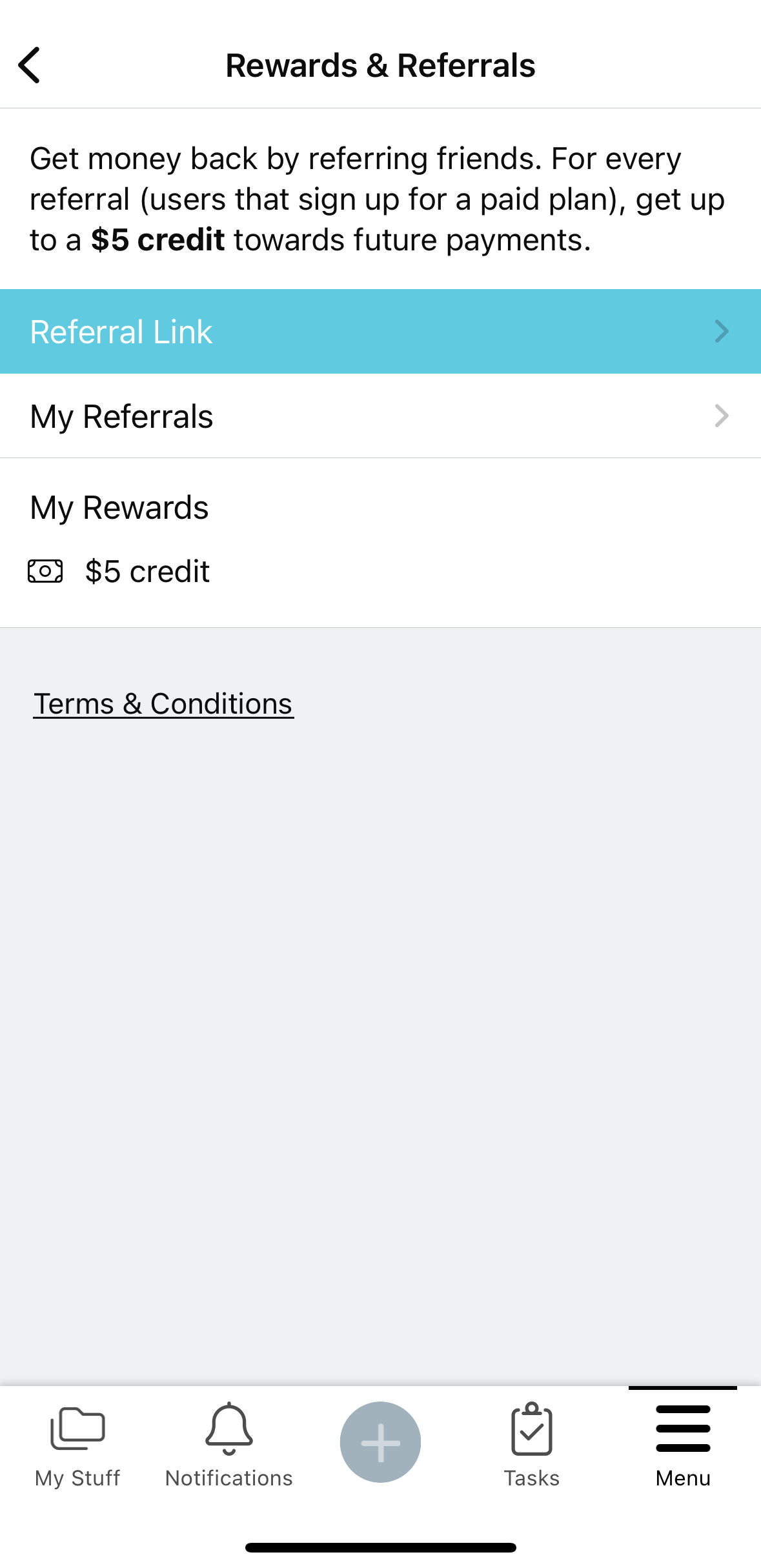
Task: Go back using the top-left arrow
Action: tap(29, 65)
